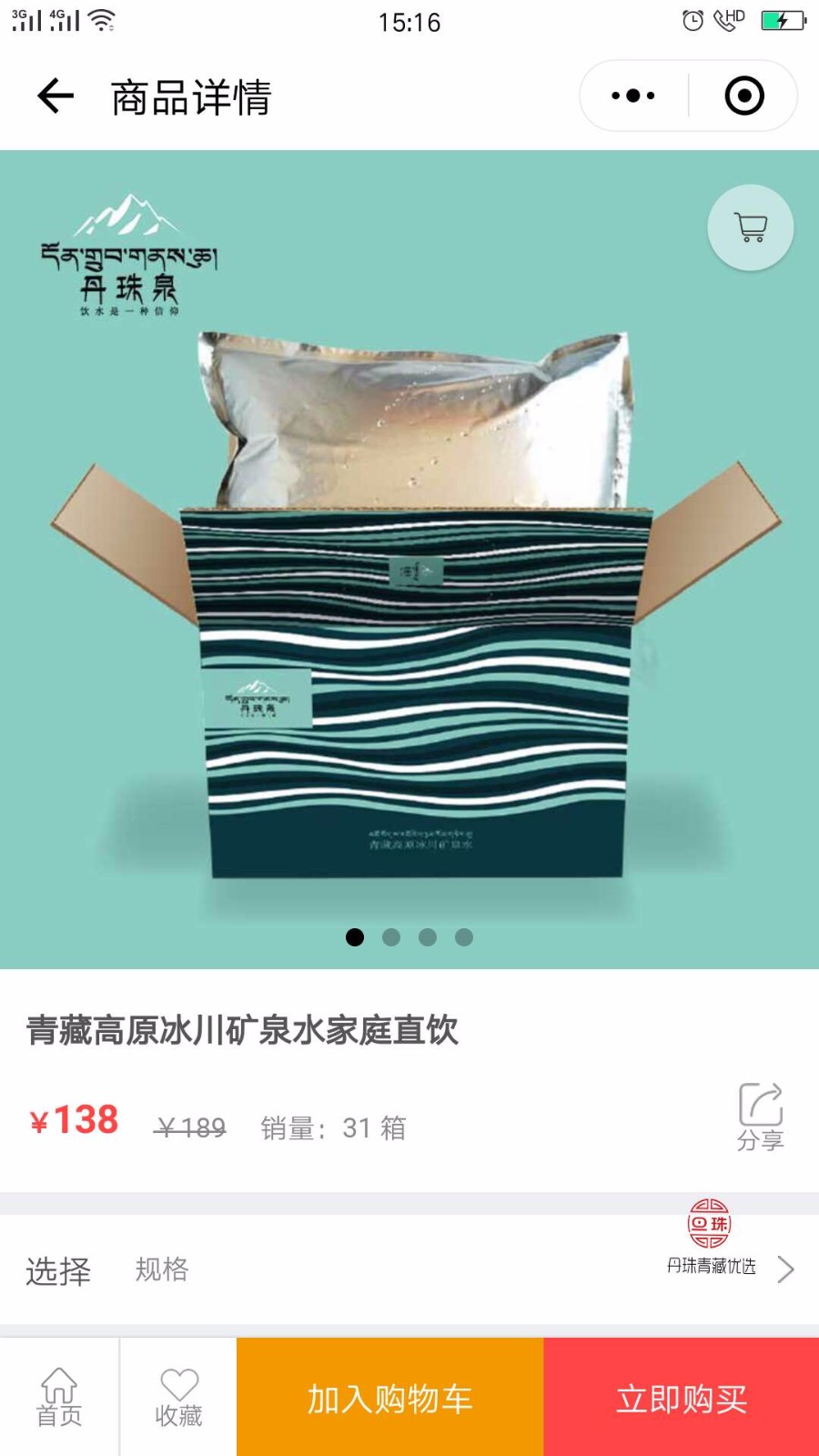Tap 加入购物车 to add to cart
Viewport: 819px width, 1456px height.
[x=389, y=1398]
